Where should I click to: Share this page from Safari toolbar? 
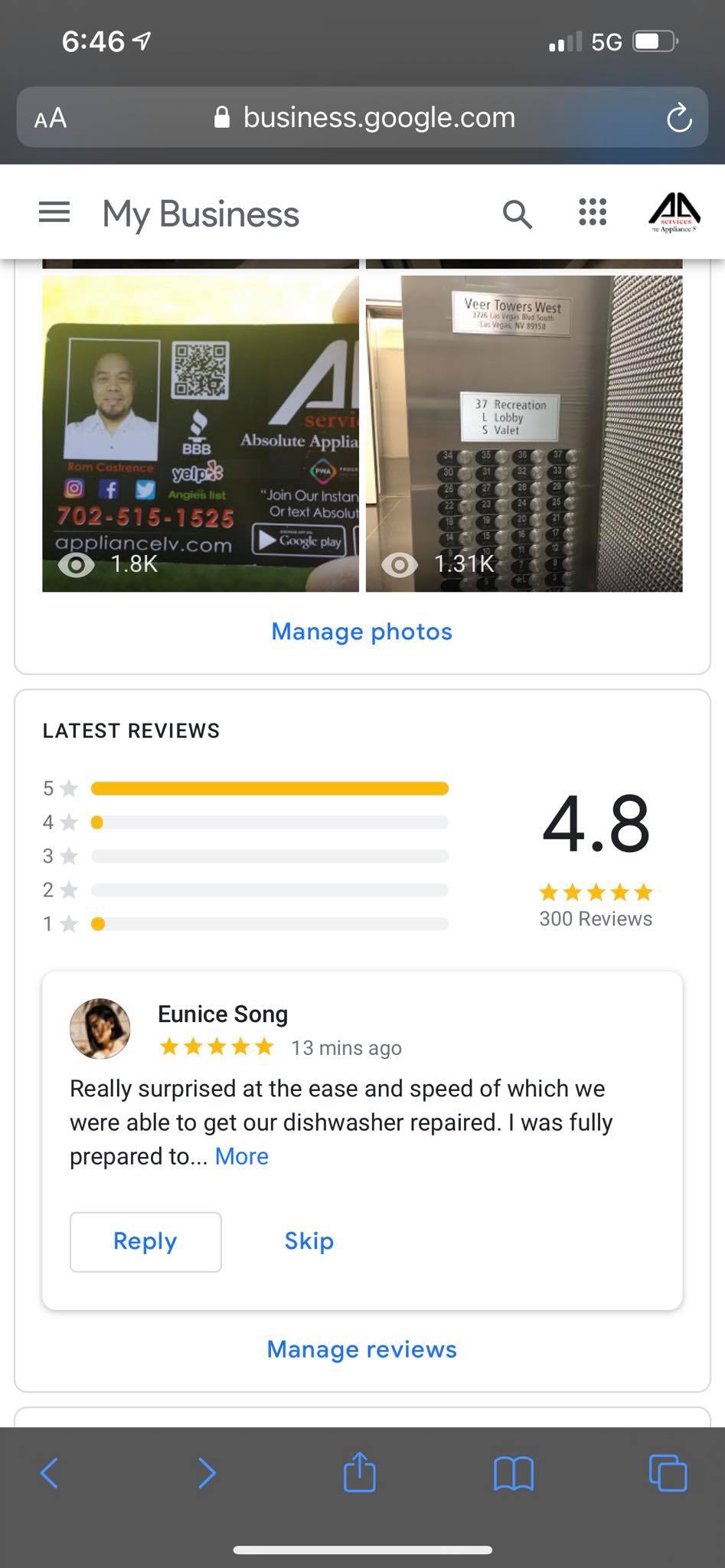359,1472
